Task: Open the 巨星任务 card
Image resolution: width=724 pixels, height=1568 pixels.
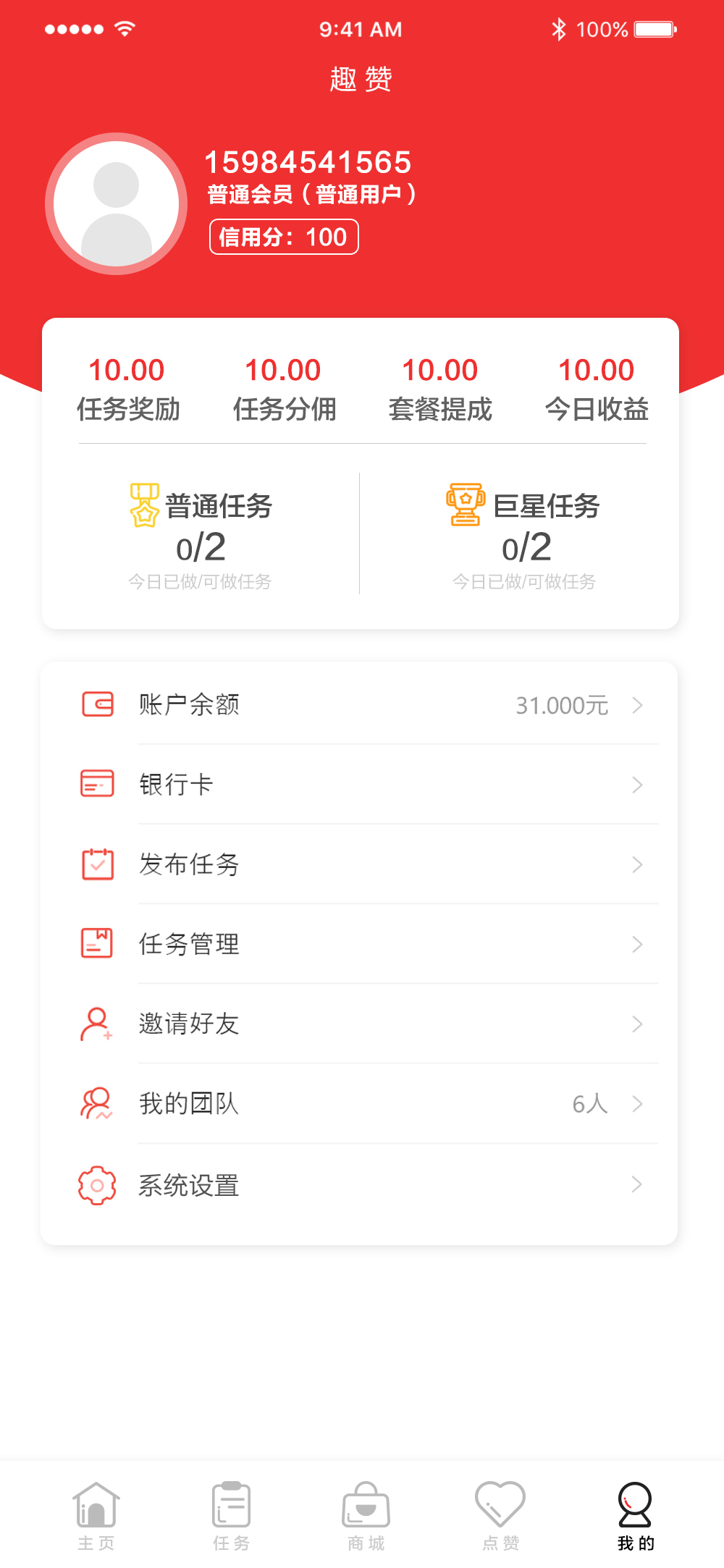Action: coord(523,536)
